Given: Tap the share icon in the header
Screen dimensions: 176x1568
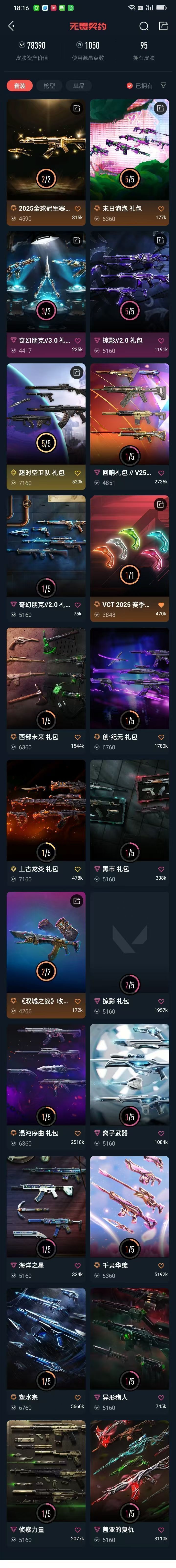Looking at the screenshot, I should [163, 26].
